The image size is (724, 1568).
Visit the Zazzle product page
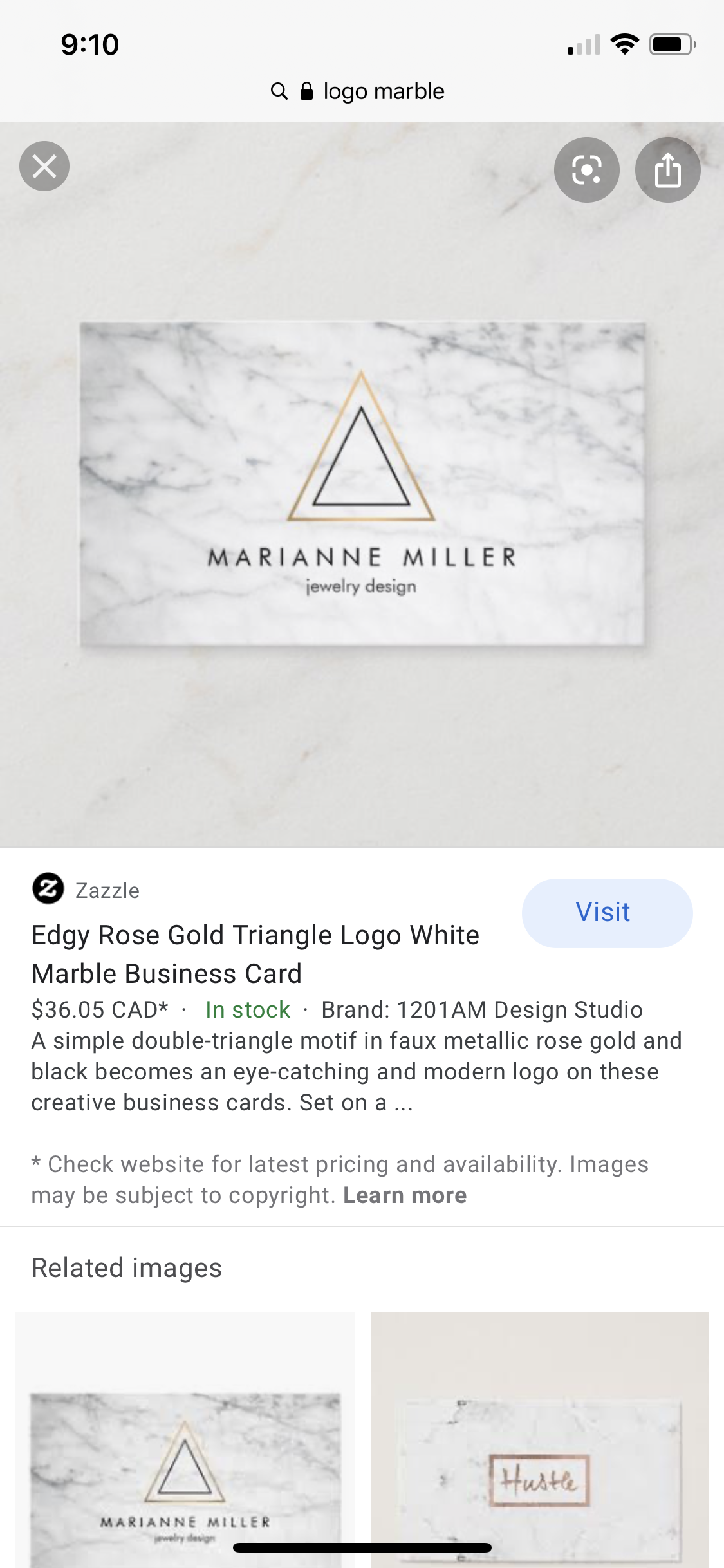[x=606, y=912]
